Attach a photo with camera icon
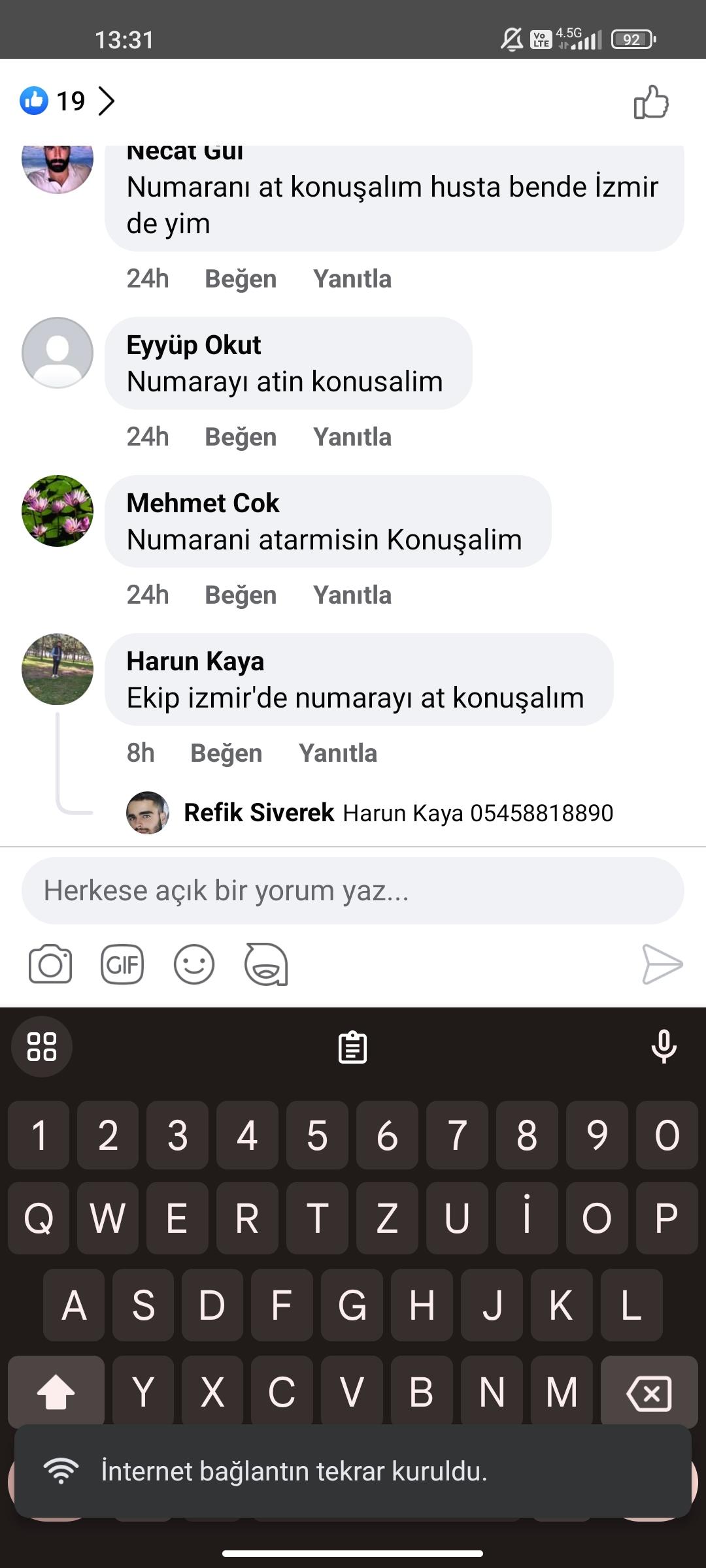The image size is (706, 1568). click(x=50, y=964)
